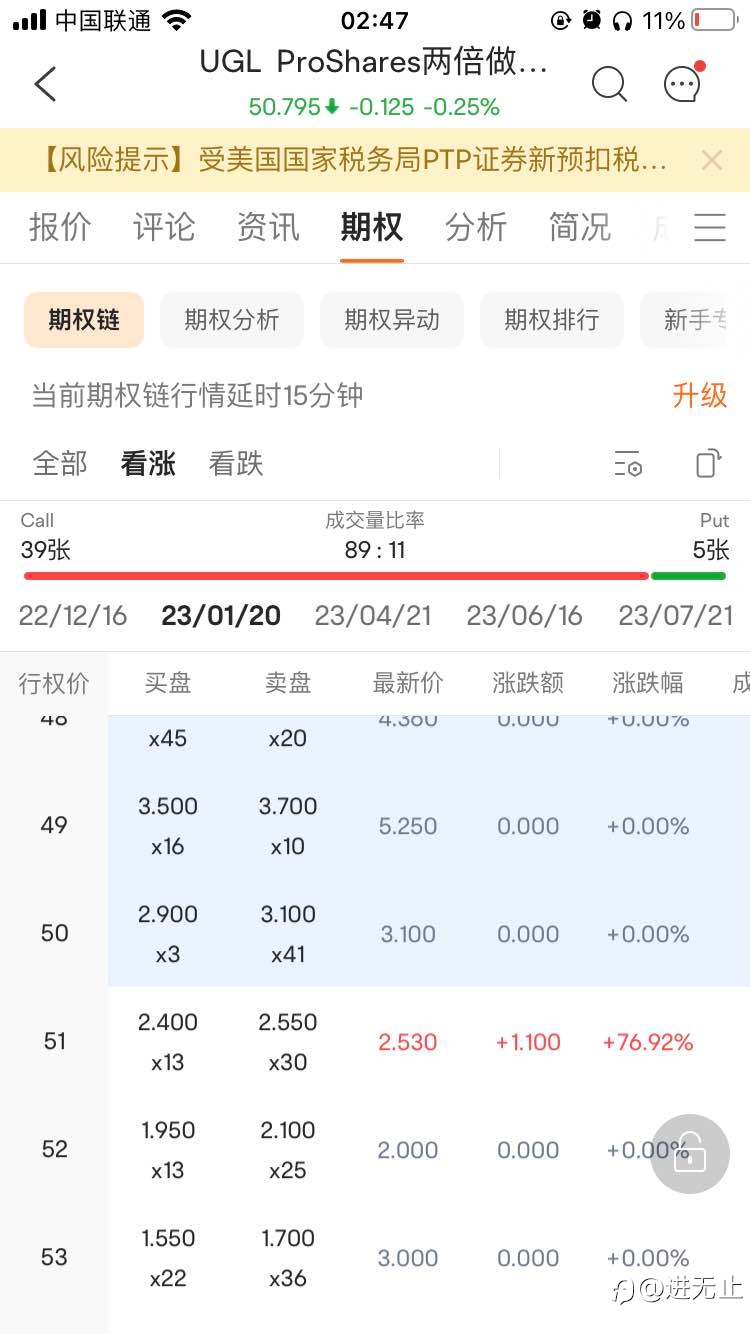Select the 期权异动 chip
The width and height of the screenshot is (750, 1334).
[x=392, y=320]
